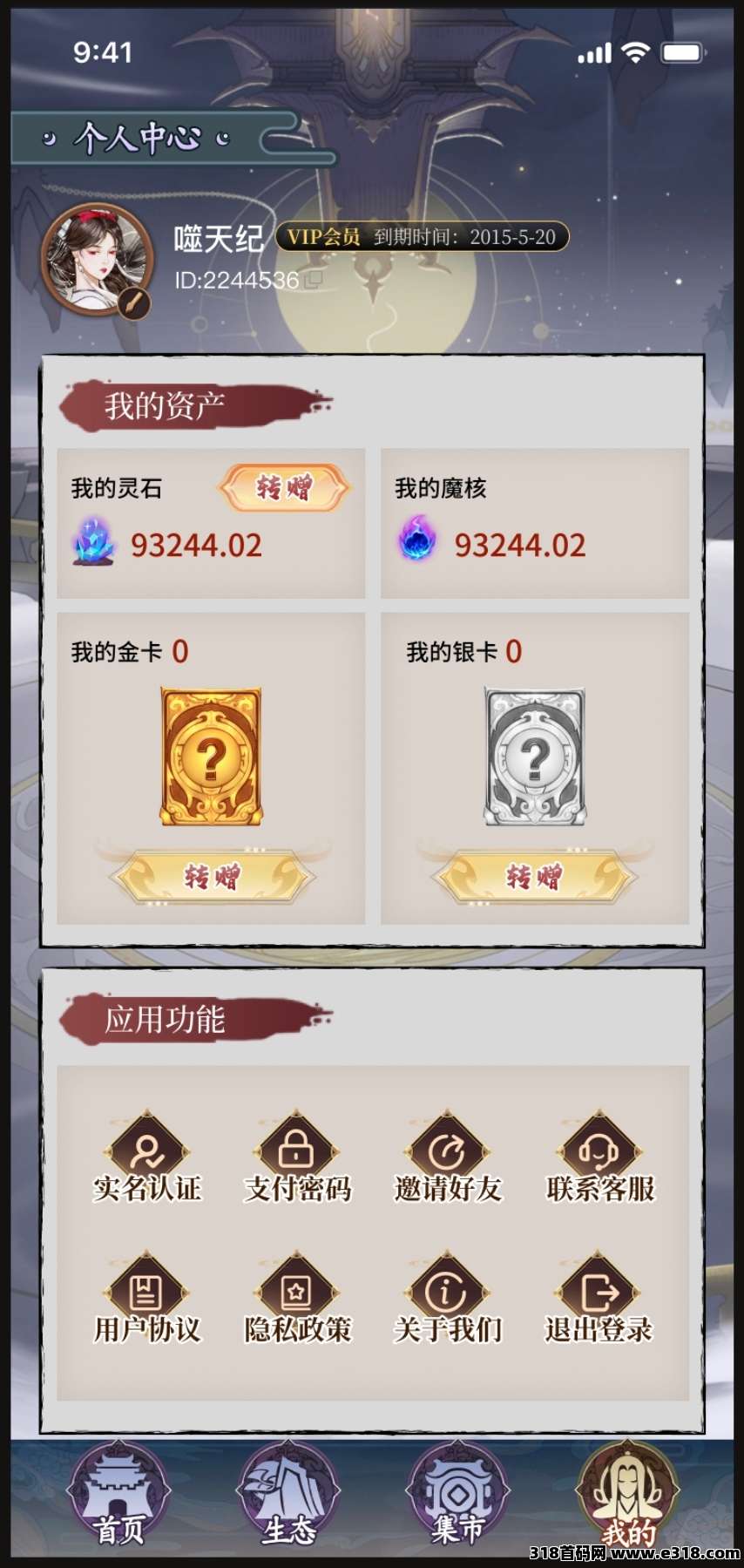Tap the 转赠 button beside 我的灵石
Viewport: 744px width, 1568px height.
284,487
